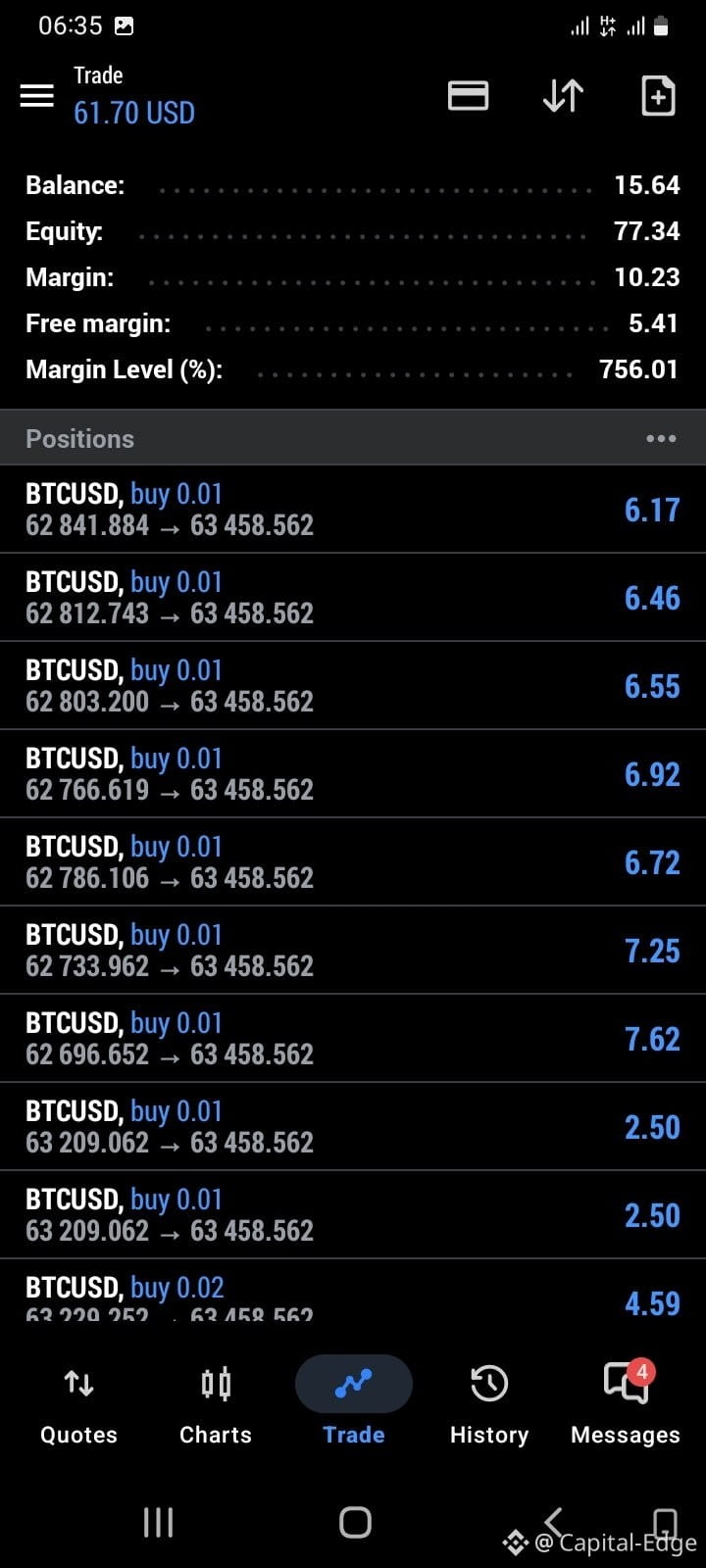Open the recent apps button

158,1522
